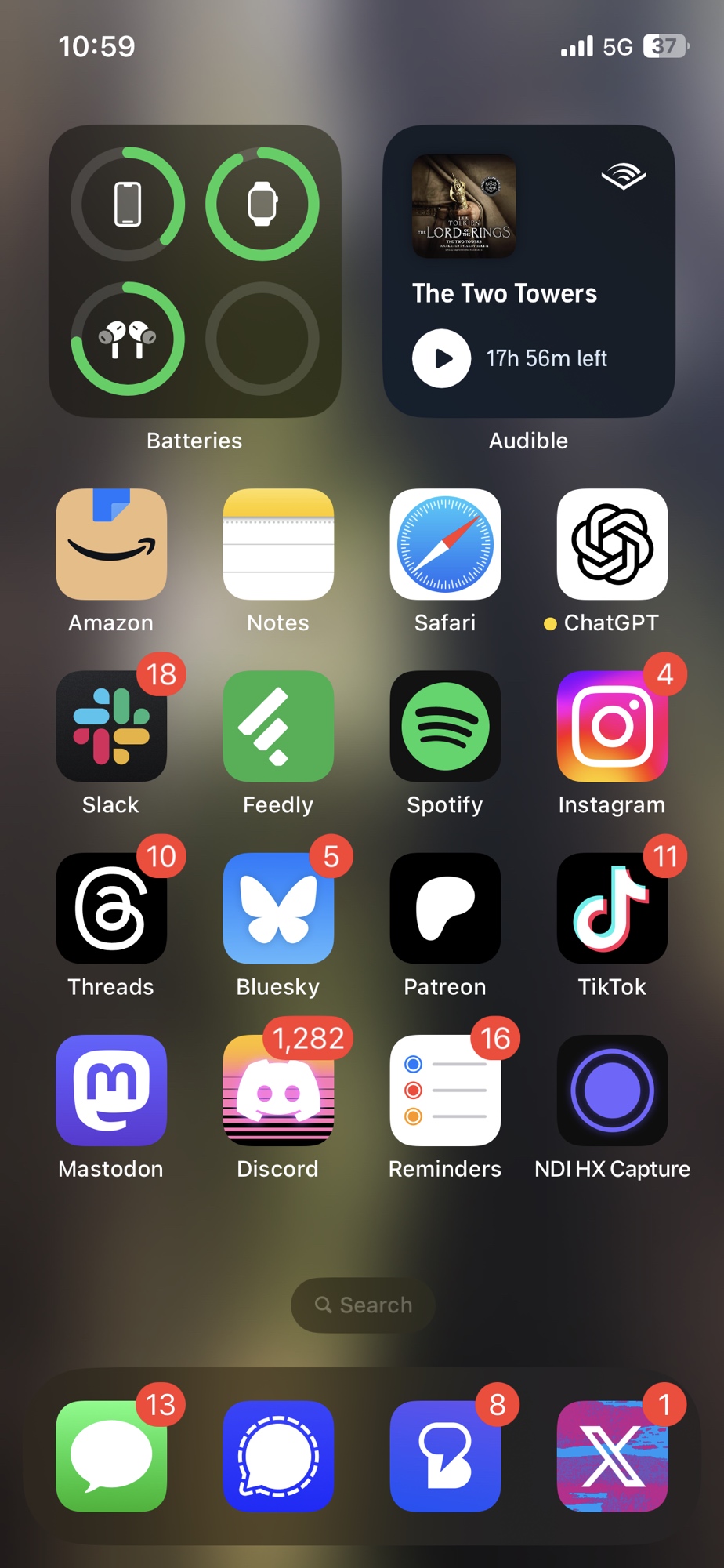Open Mastodon
Screen dimensions: 724x1568
click(111, 1091)
